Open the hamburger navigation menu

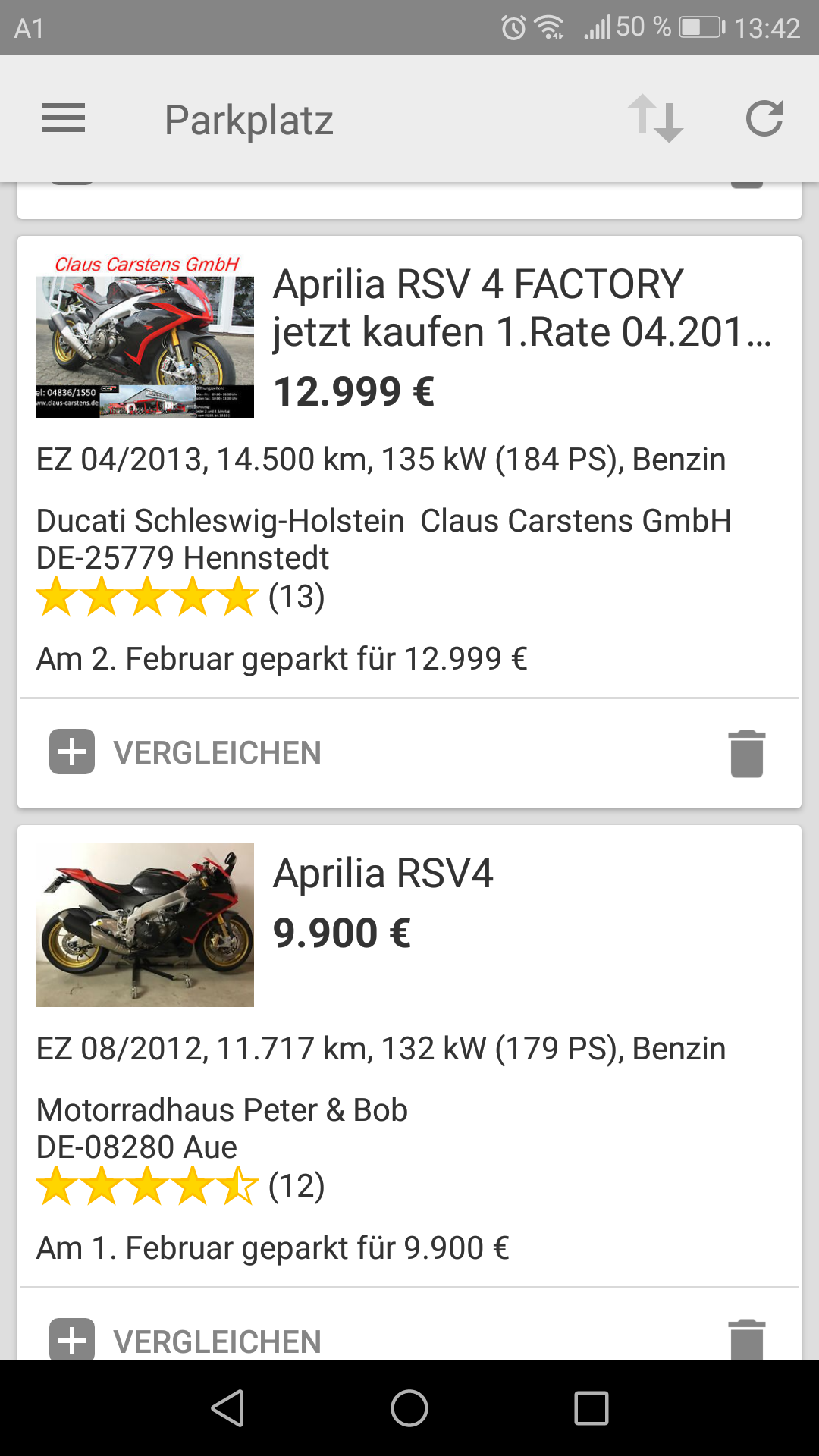[x=64, y=119]
